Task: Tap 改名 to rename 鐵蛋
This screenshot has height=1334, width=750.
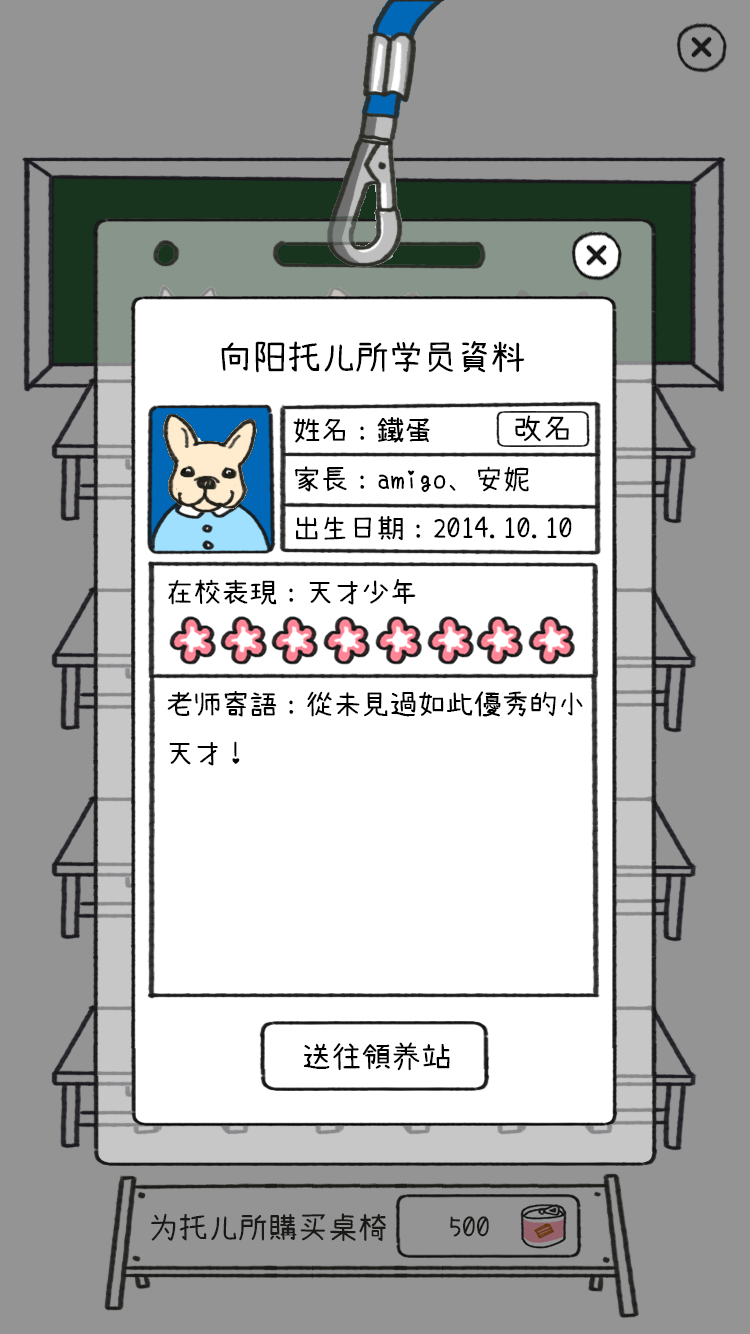Action: coord(542,429)
